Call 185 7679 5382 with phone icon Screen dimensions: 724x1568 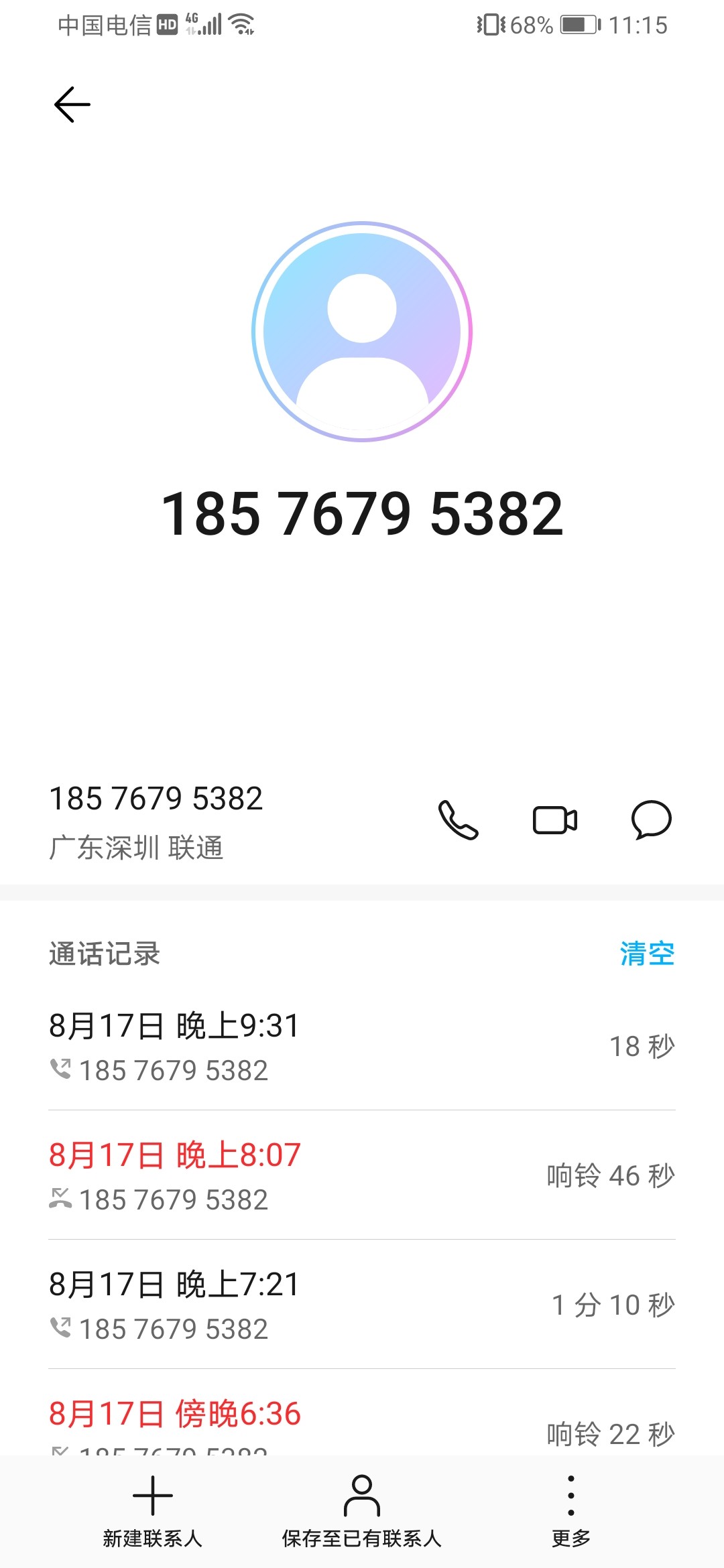pos(459,820)
